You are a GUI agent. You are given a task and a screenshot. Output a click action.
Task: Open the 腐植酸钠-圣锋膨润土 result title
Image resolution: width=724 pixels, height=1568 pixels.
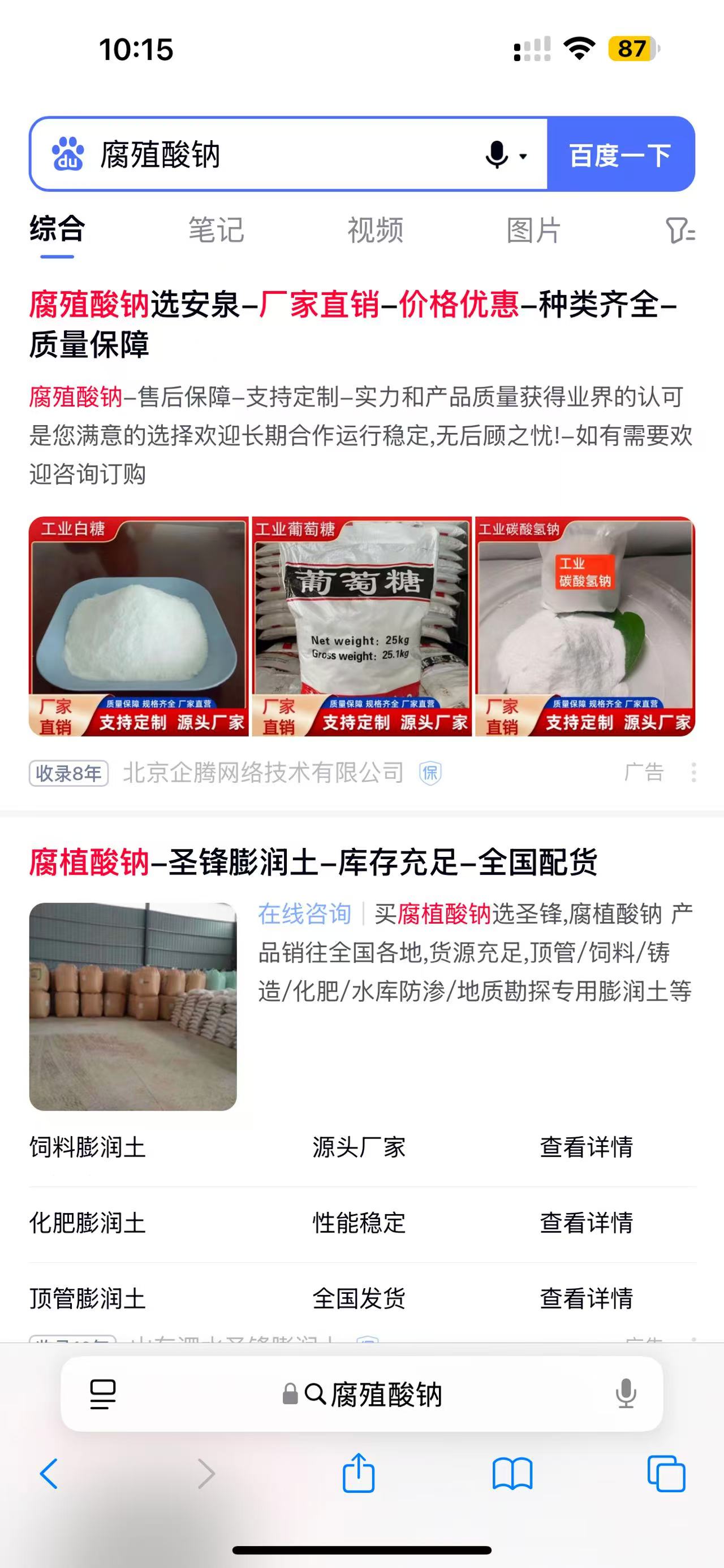click(x=313, y=862)
